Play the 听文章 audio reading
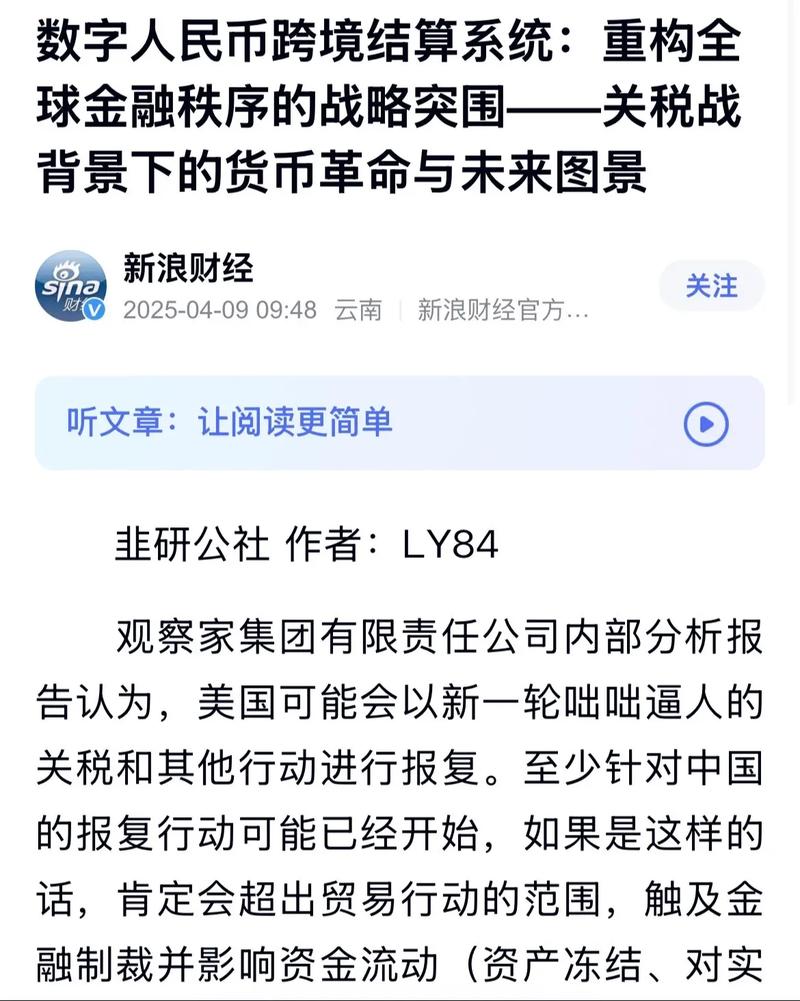The image size is (800, 1001). point(706,424)
